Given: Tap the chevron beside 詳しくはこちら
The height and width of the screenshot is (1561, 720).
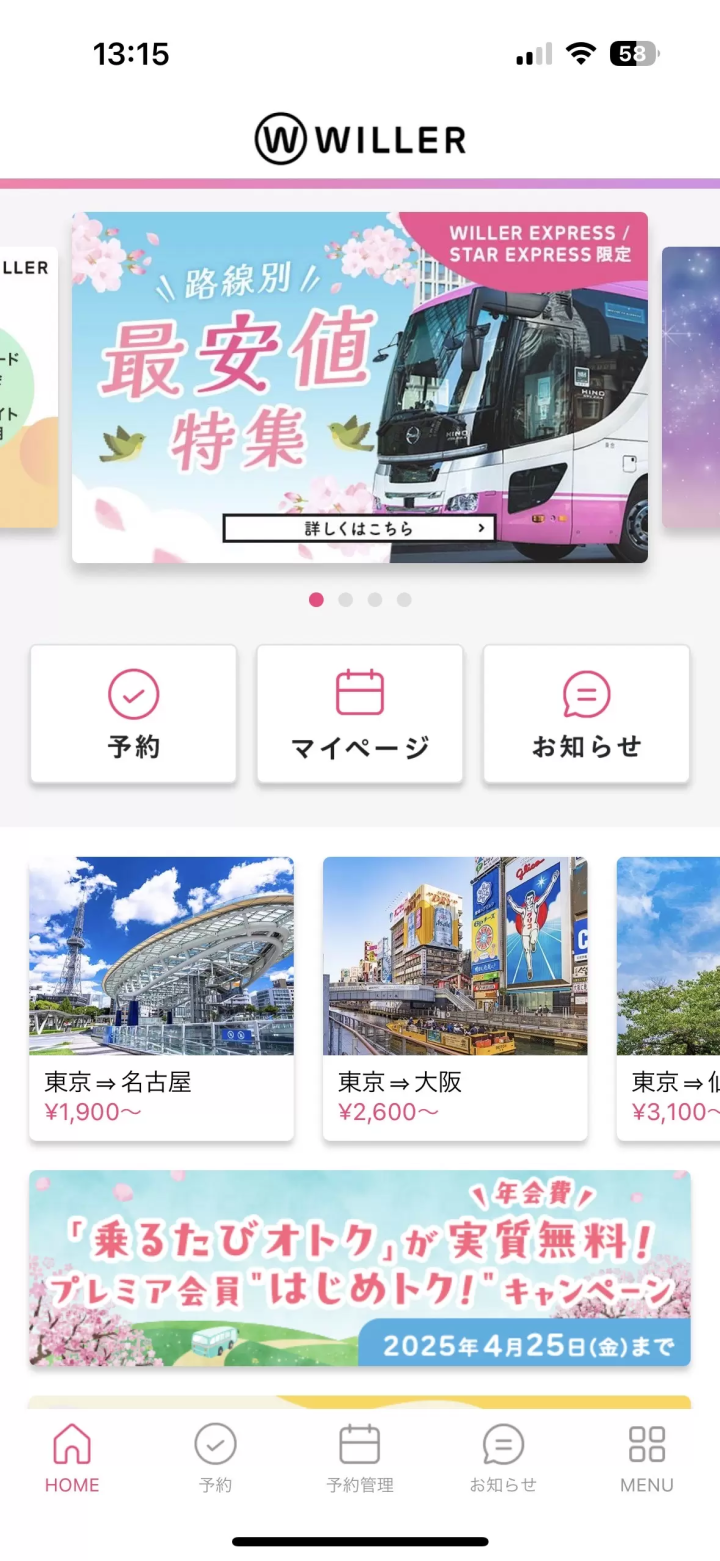Looking at the screenshot, I should [481, 527].
